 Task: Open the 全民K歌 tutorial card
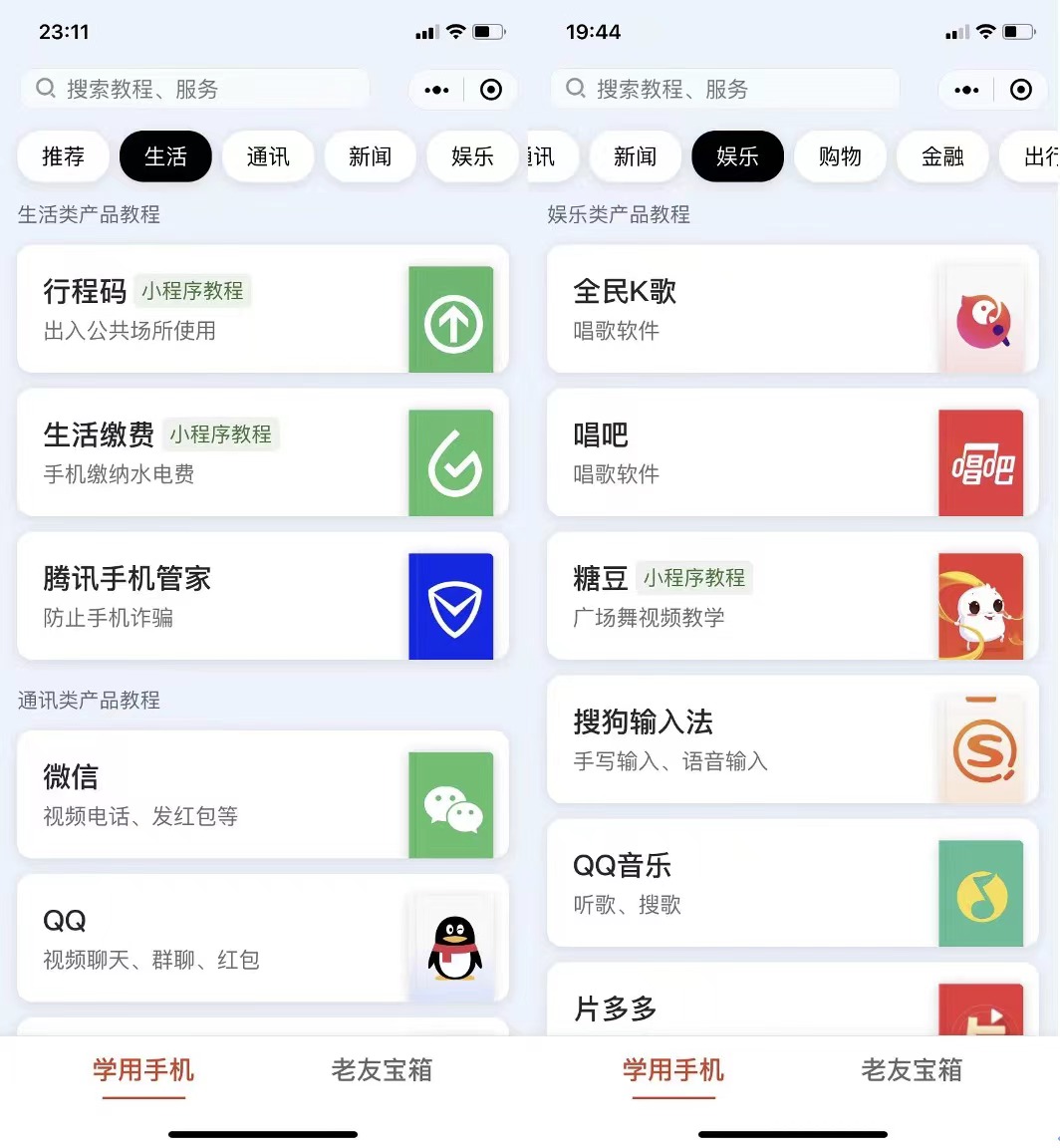(x=792, y=309)
